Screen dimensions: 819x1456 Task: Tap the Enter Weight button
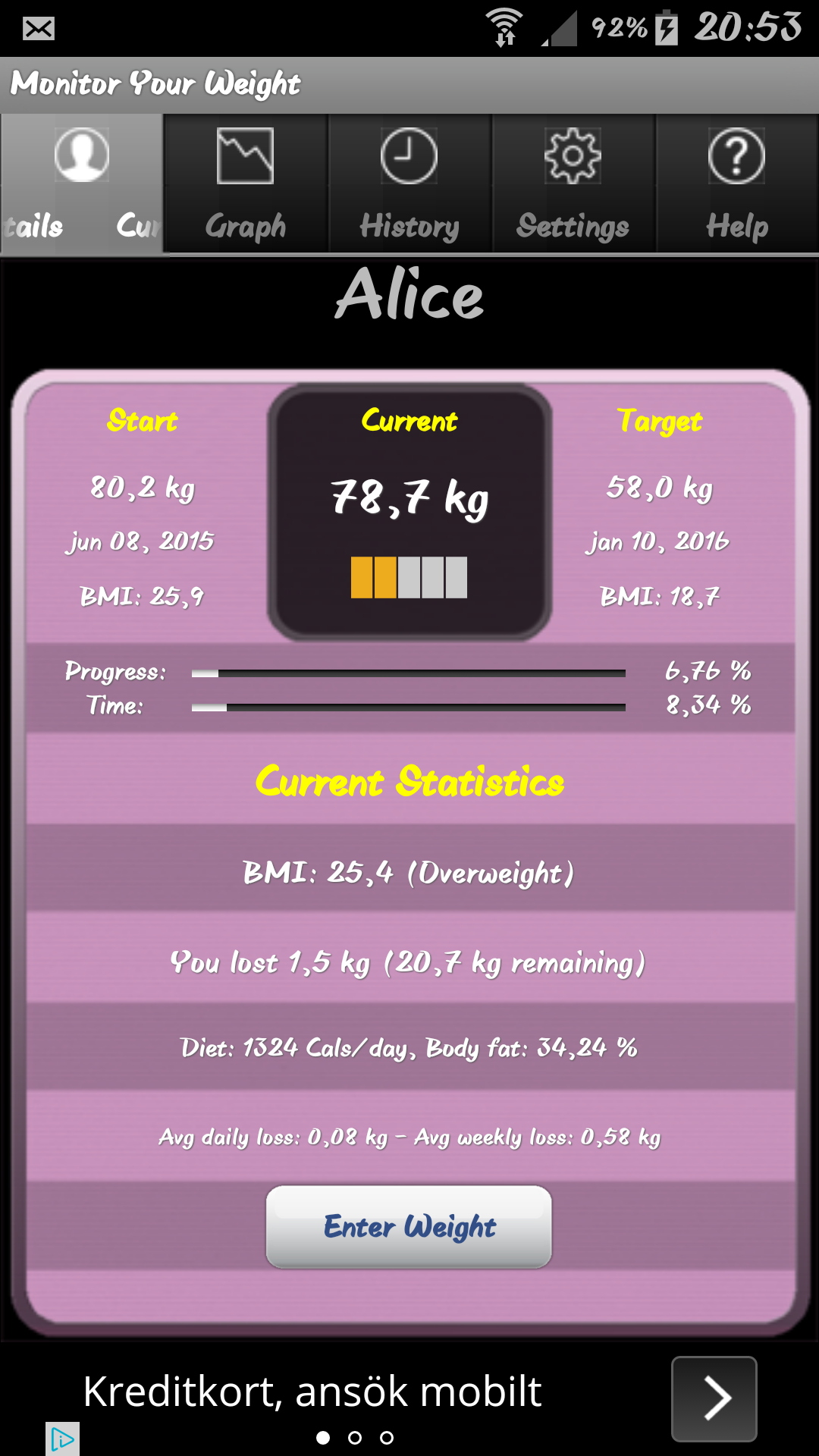tap(409, 1226)
